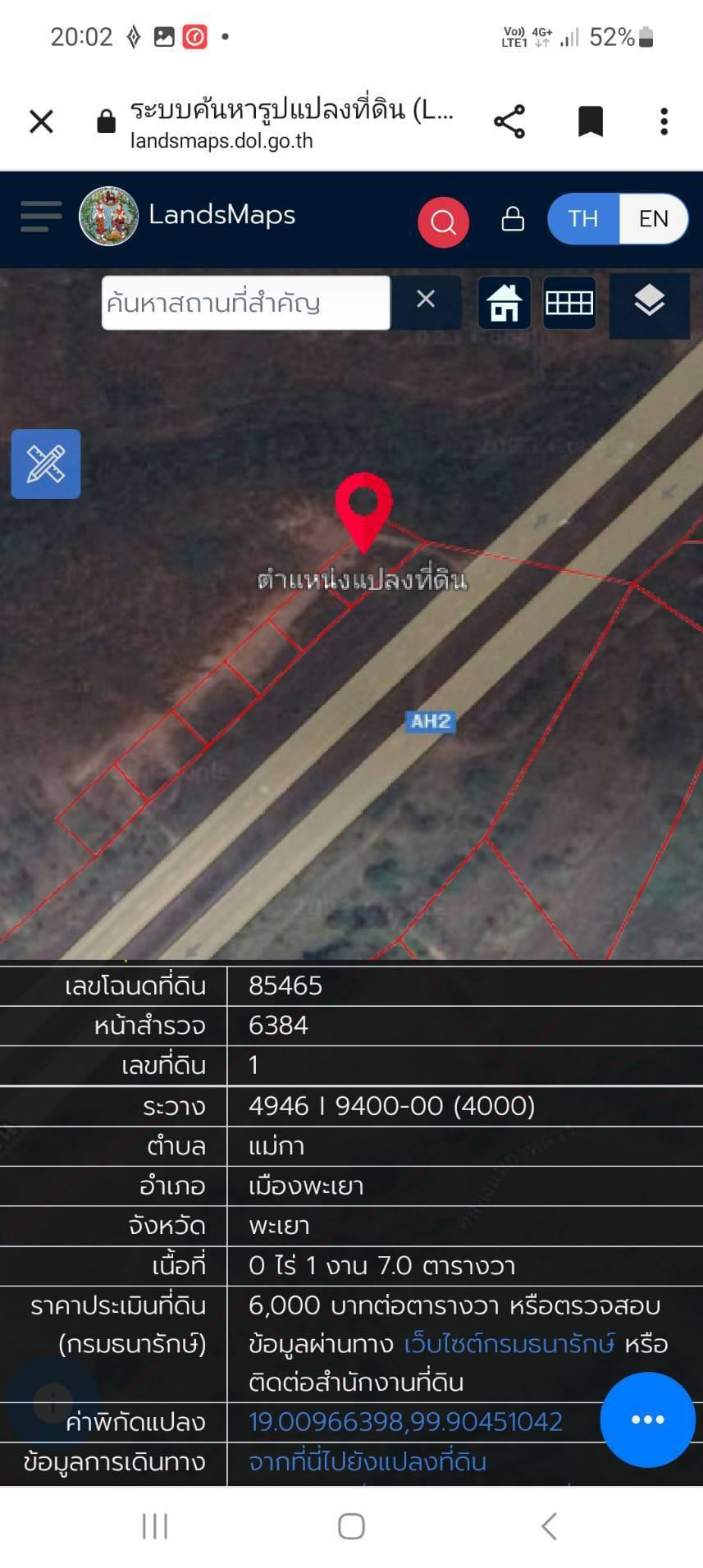Focus the place search field
This screenshot has width=703, height=1568.
pyautogui.click(x=245, y=303)
